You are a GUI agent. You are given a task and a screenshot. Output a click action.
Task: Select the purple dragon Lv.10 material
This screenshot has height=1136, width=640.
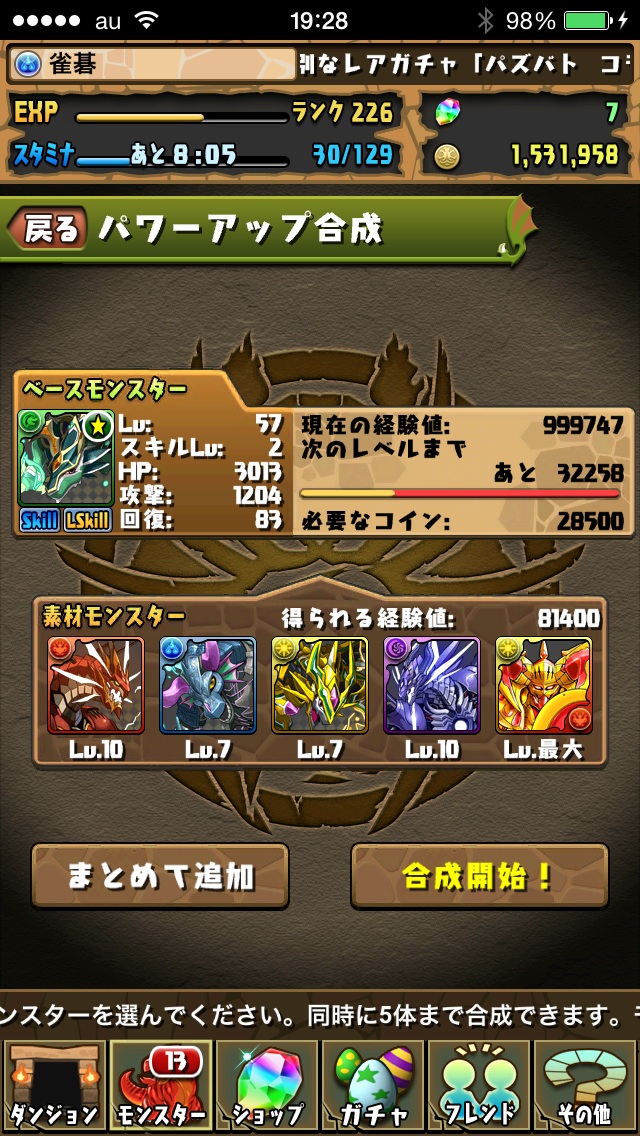(432, 686)
